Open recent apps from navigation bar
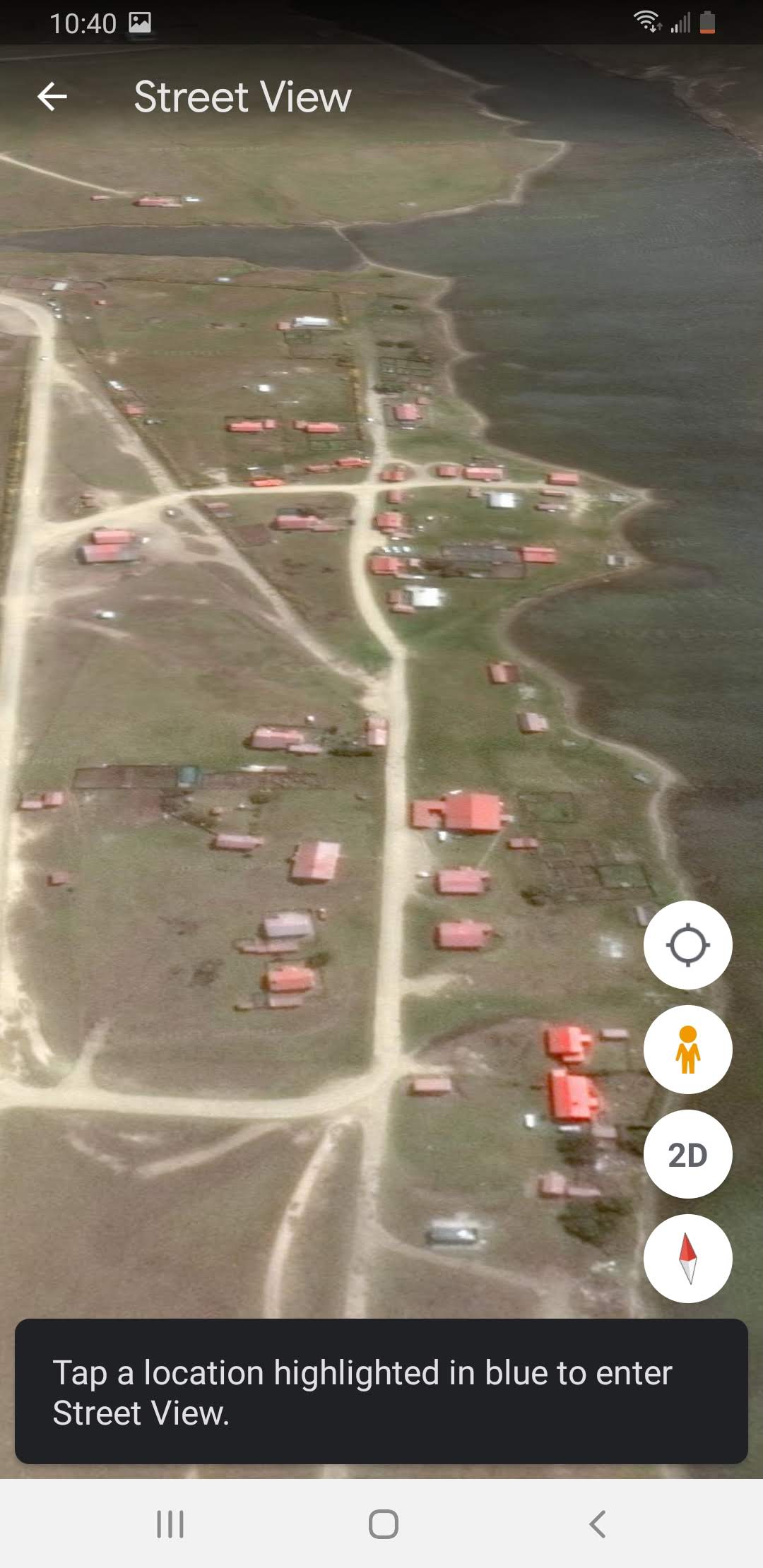763x1568 pixels. tap(170, 1524)
